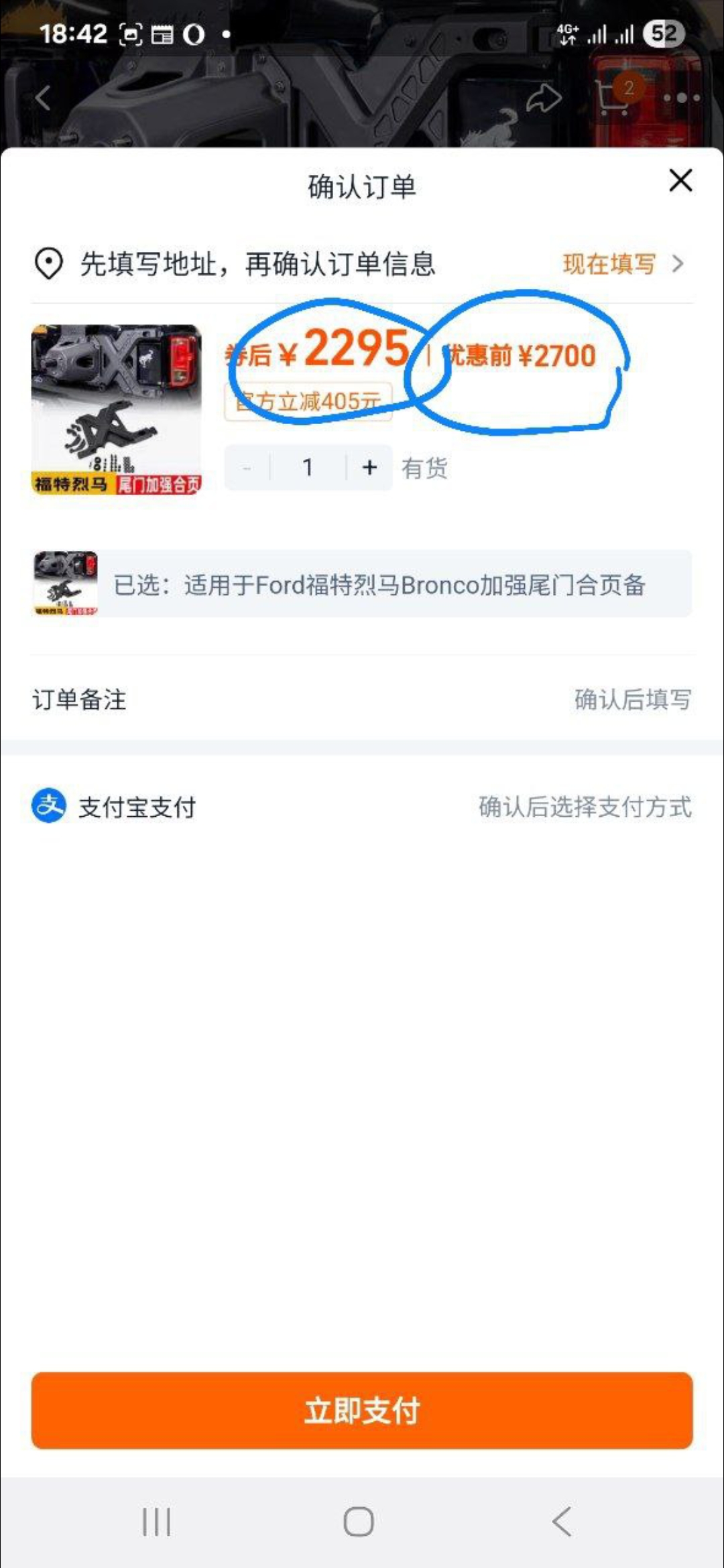Screen dimensions: 724x1568
Task: Open 订单备注 order note row
Action: coord(362,700)
